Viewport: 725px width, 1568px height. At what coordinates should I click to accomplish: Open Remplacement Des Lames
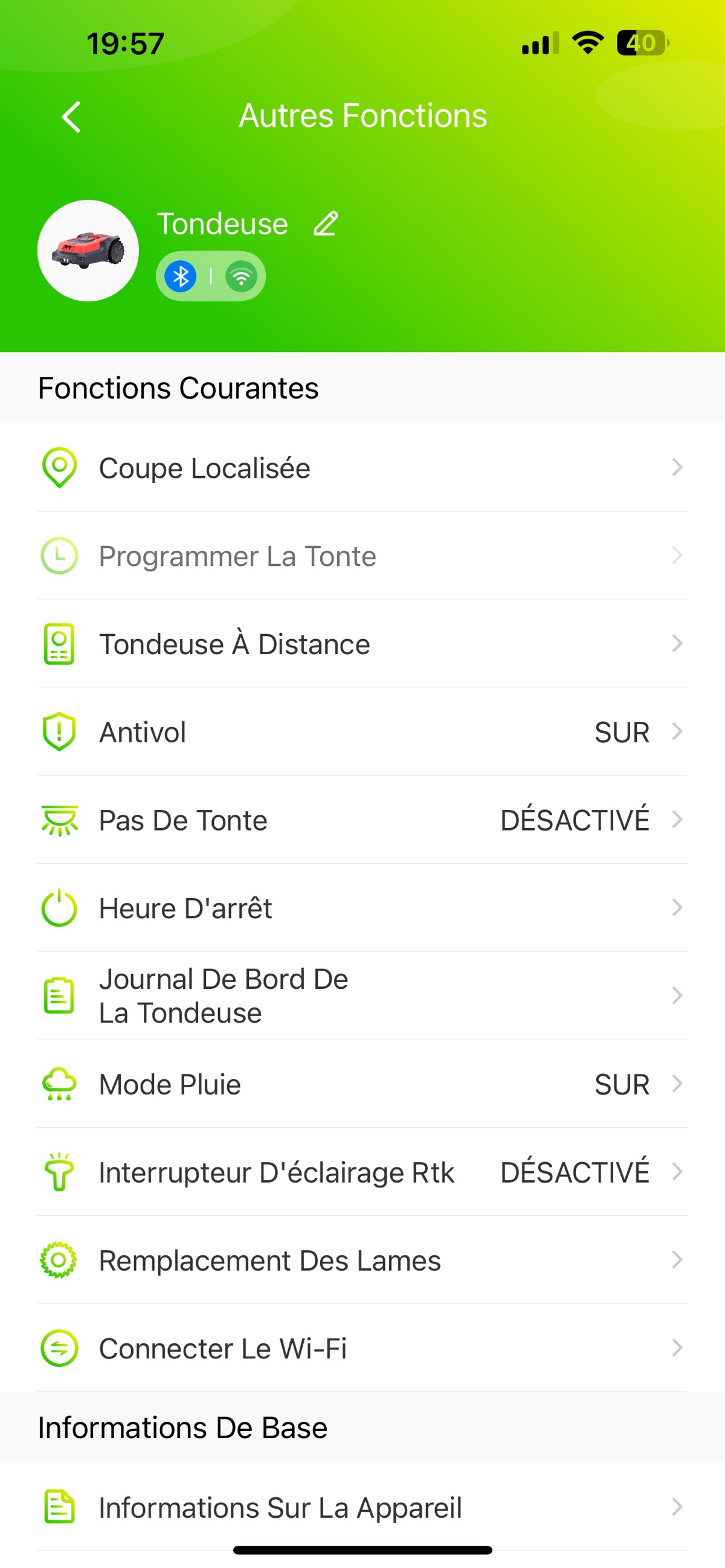pos(362,1260)
